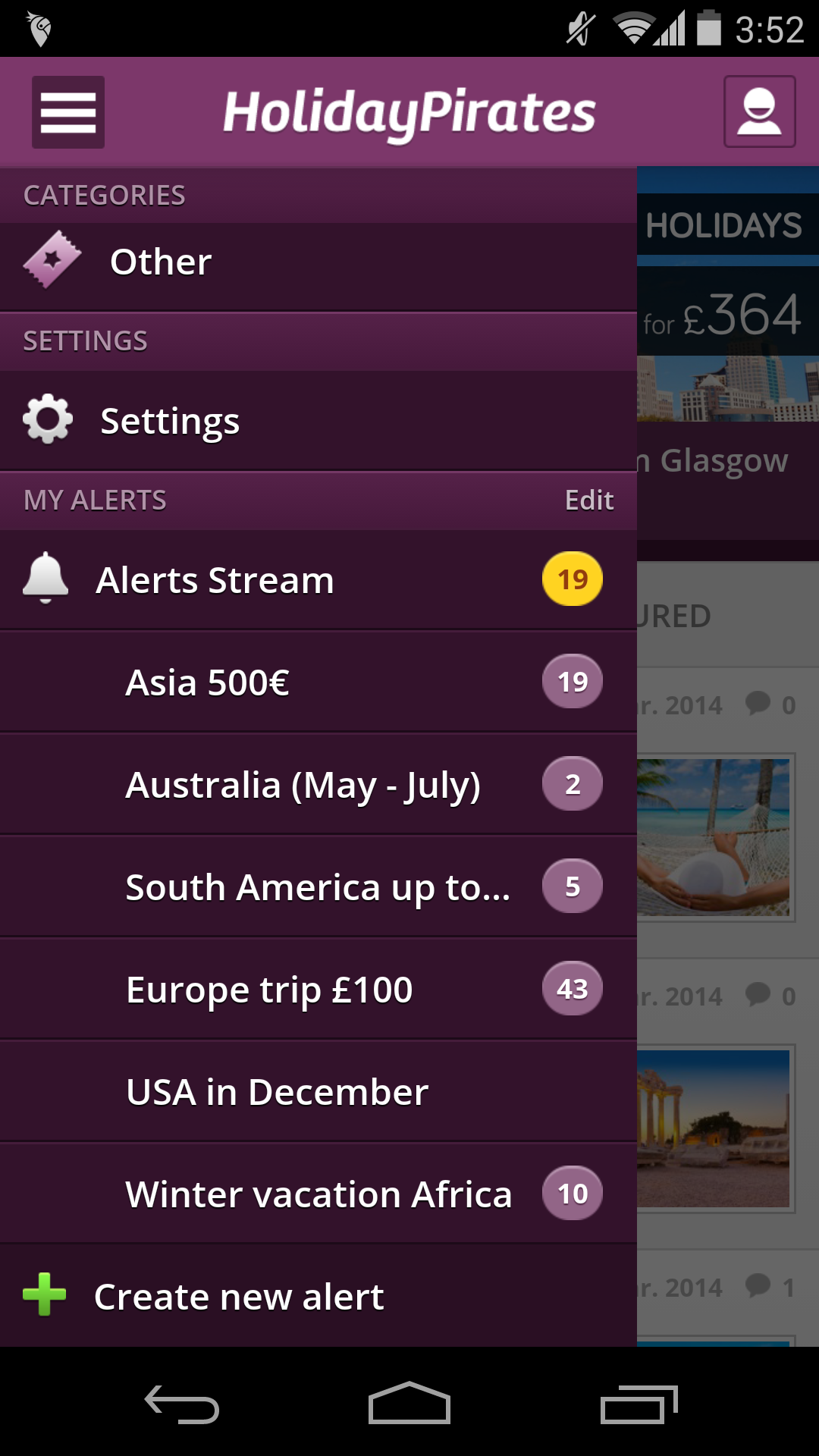Image resolution: width=819 pixels, height=1456 pixels.
Task: Tap Edit in the MY ALERTS header
Action: point(589,500)
